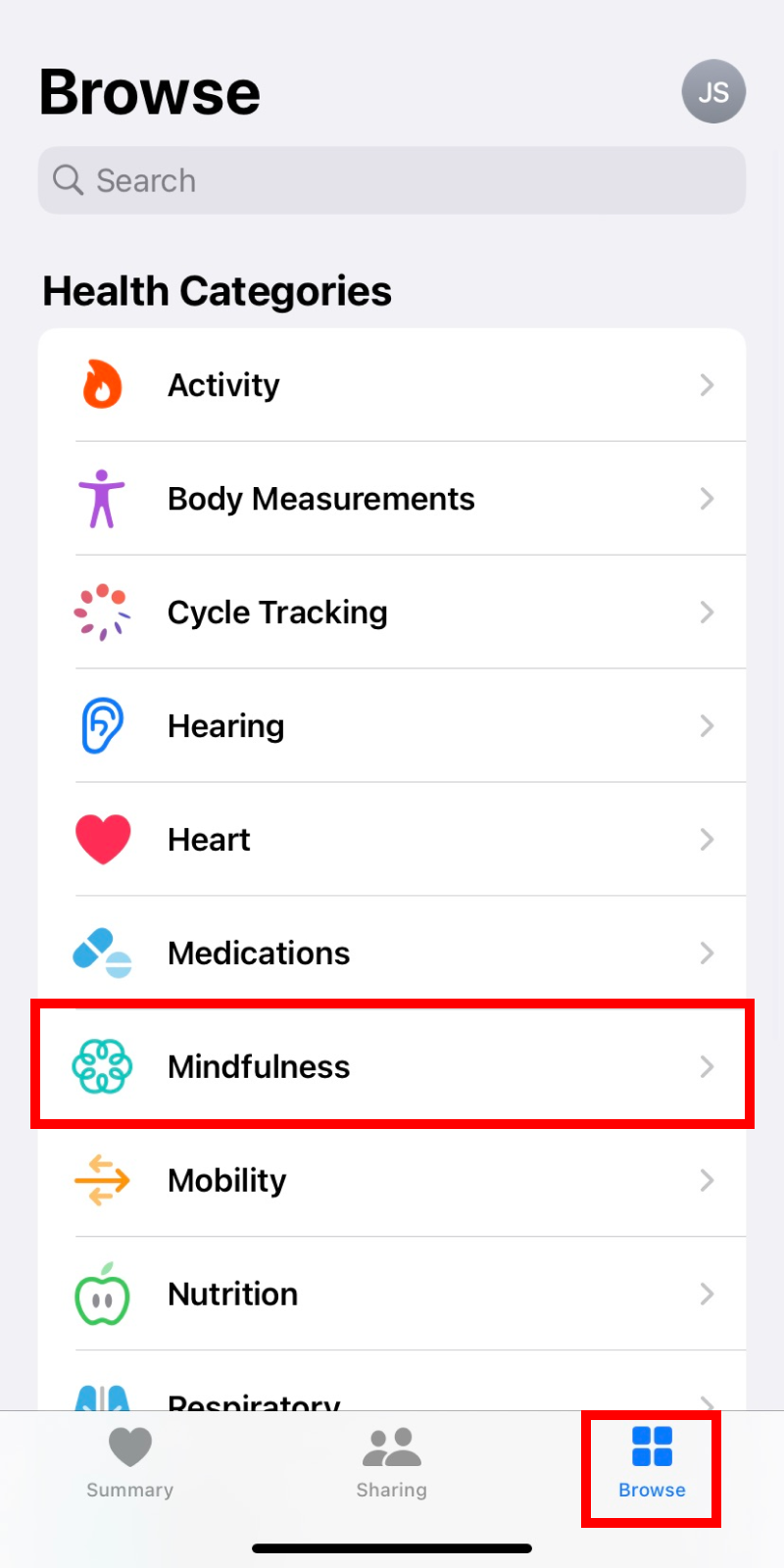Open the Hearing category
Screen dimensions: 784x1568
[x=392, y=726]
